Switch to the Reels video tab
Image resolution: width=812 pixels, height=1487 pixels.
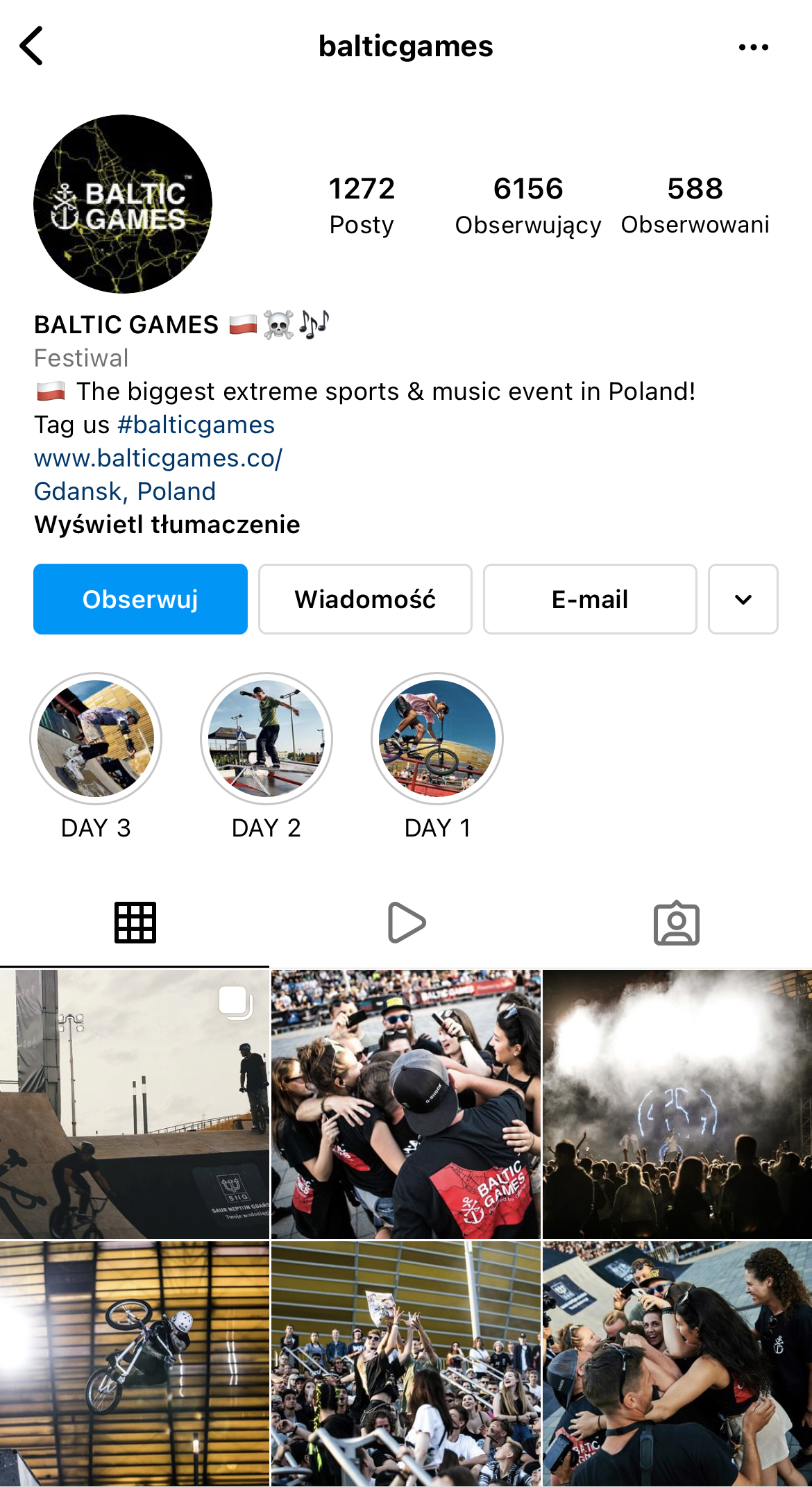tap(406, 923)
